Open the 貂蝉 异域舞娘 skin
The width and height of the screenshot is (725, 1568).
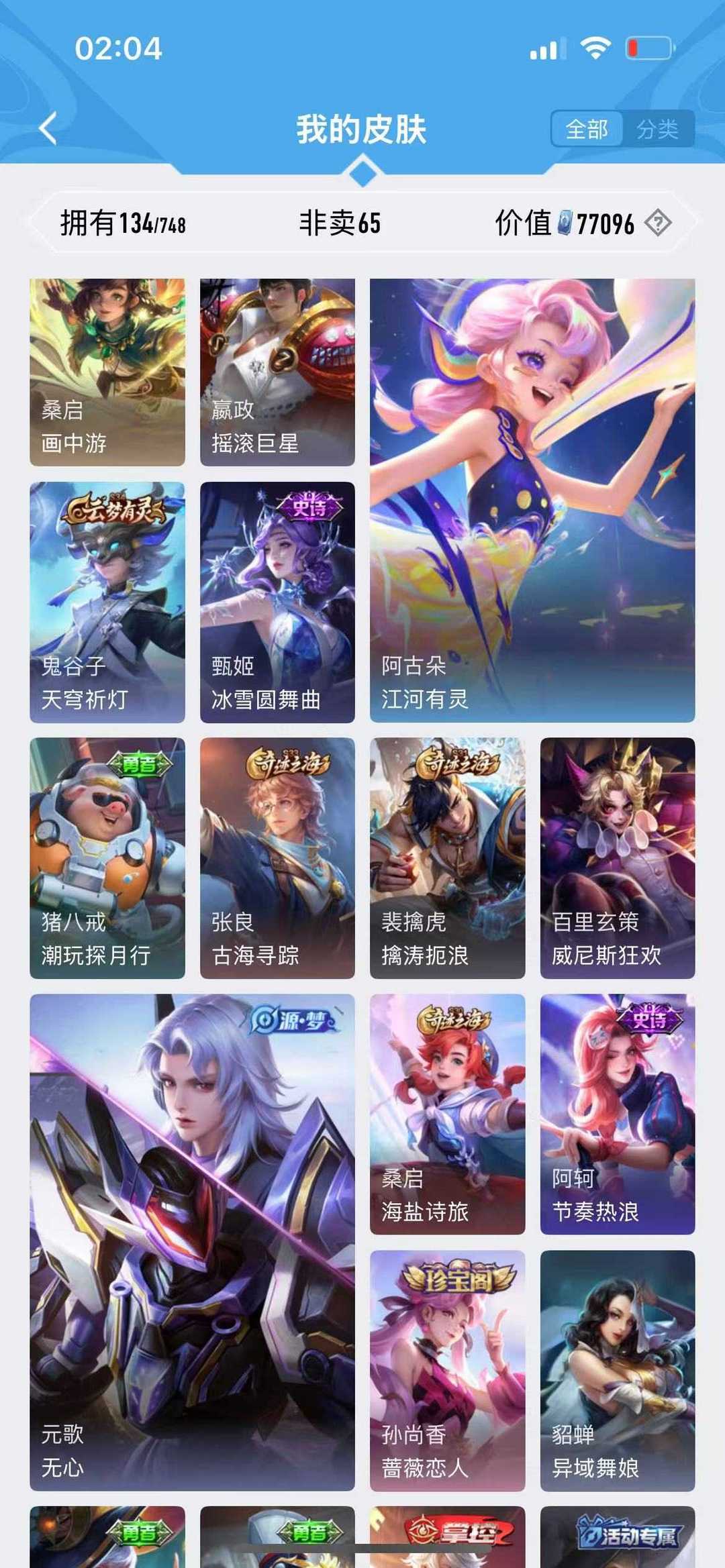tap(618, 1370)
